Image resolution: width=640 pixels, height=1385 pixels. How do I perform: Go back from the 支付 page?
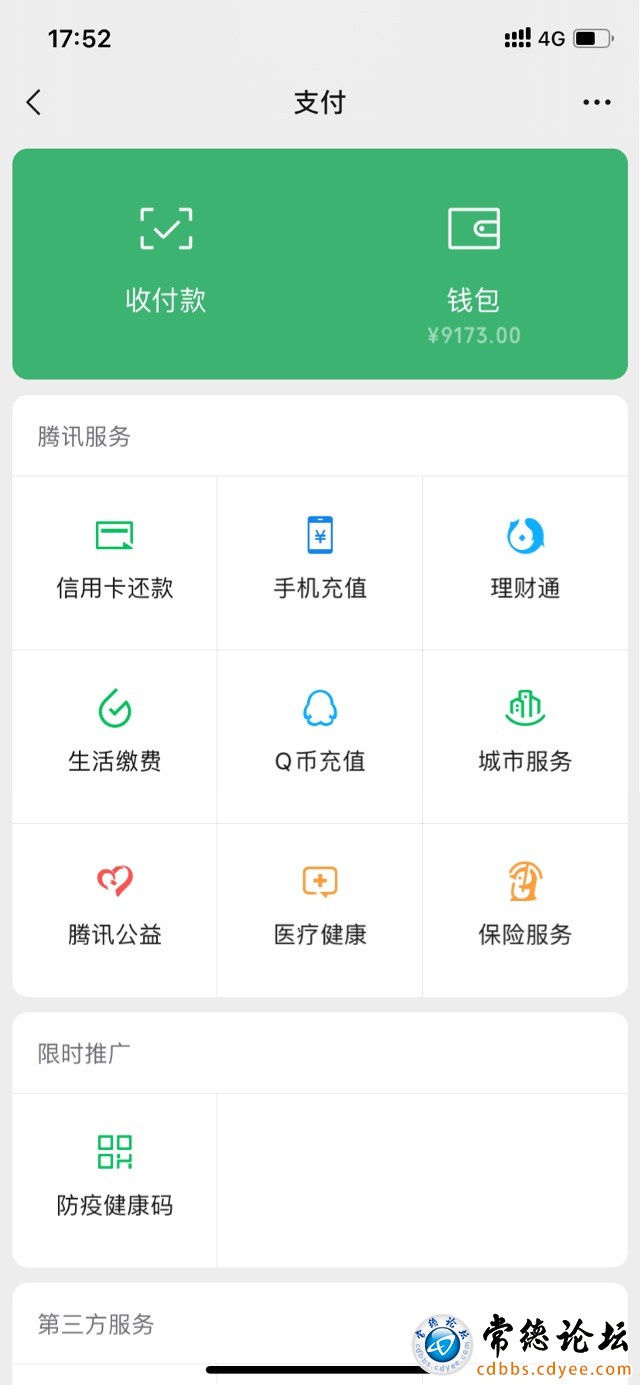[x=34, y=102]
